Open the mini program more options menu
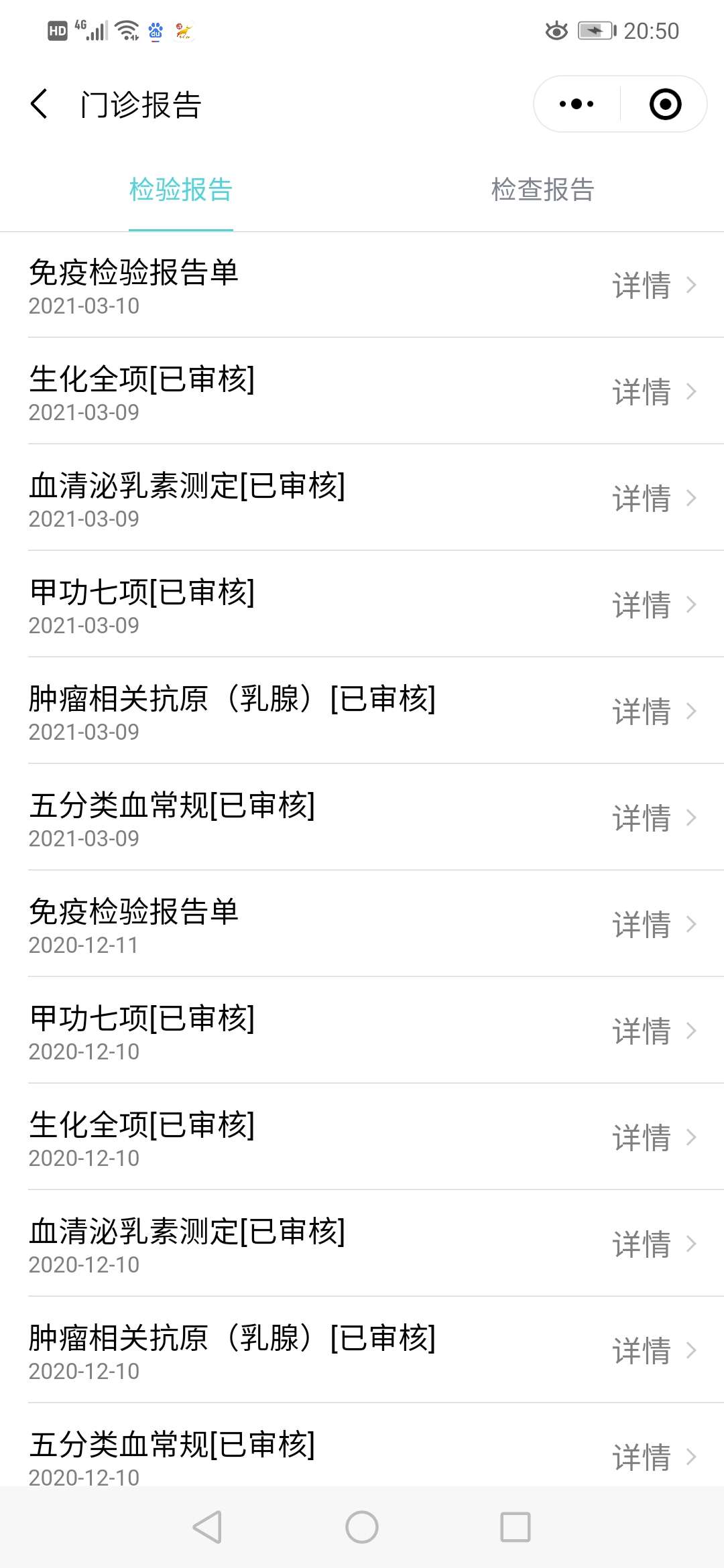This screenshot has height=1568, width=724. [x=577, y=104]
